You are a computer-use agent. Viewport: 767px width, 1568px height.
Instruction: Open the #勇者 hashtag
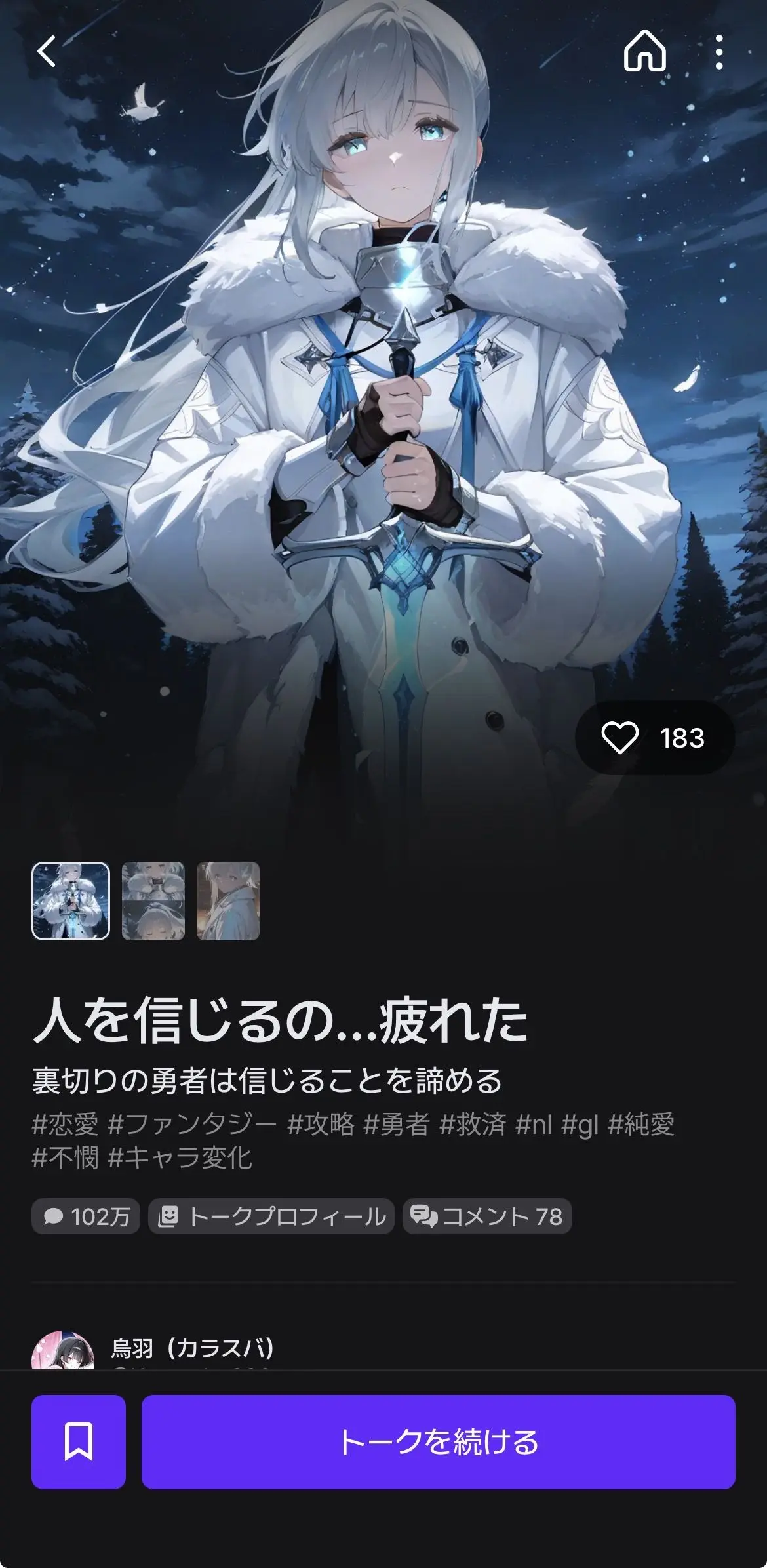click(397, 1124)
